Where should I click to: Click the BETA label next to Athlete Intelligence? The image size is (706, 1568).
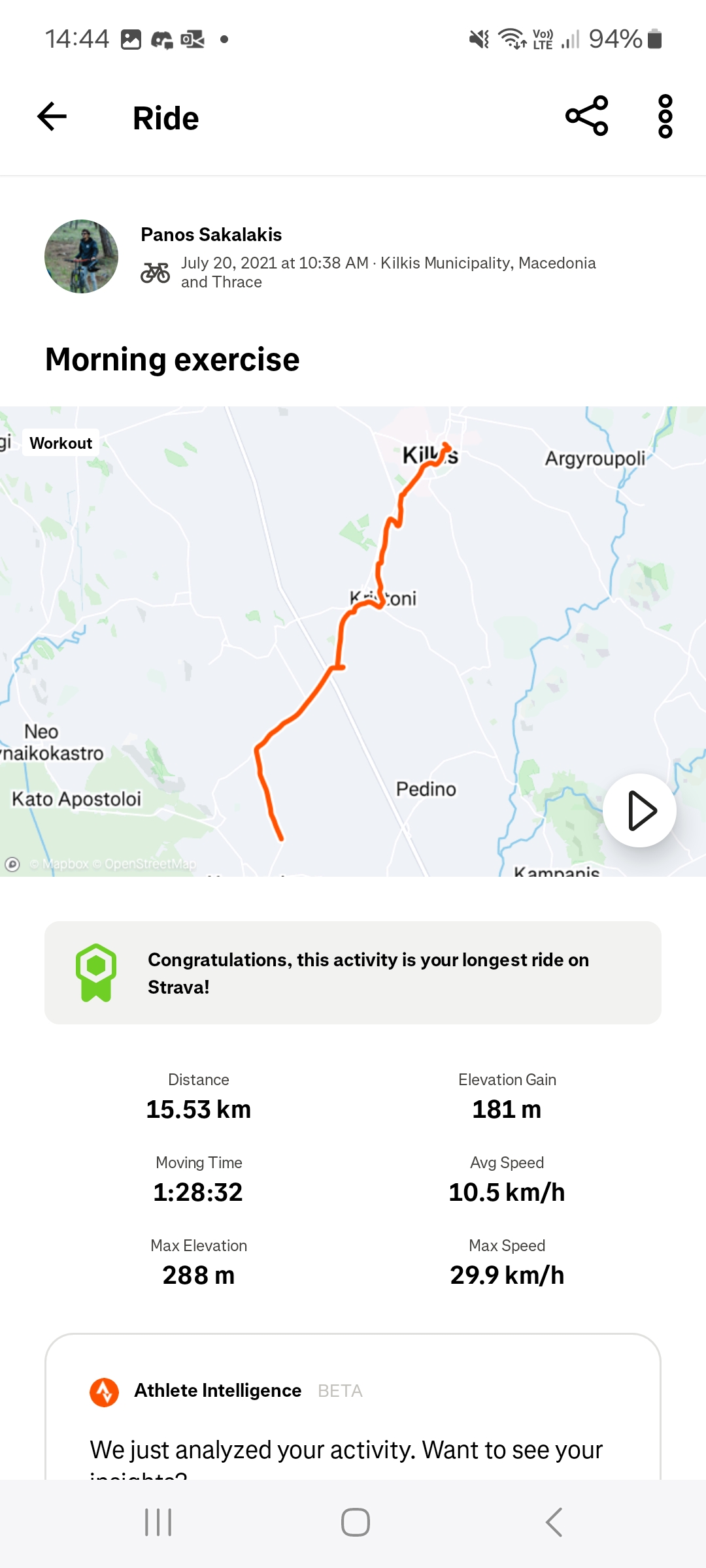coord(340,1391)
